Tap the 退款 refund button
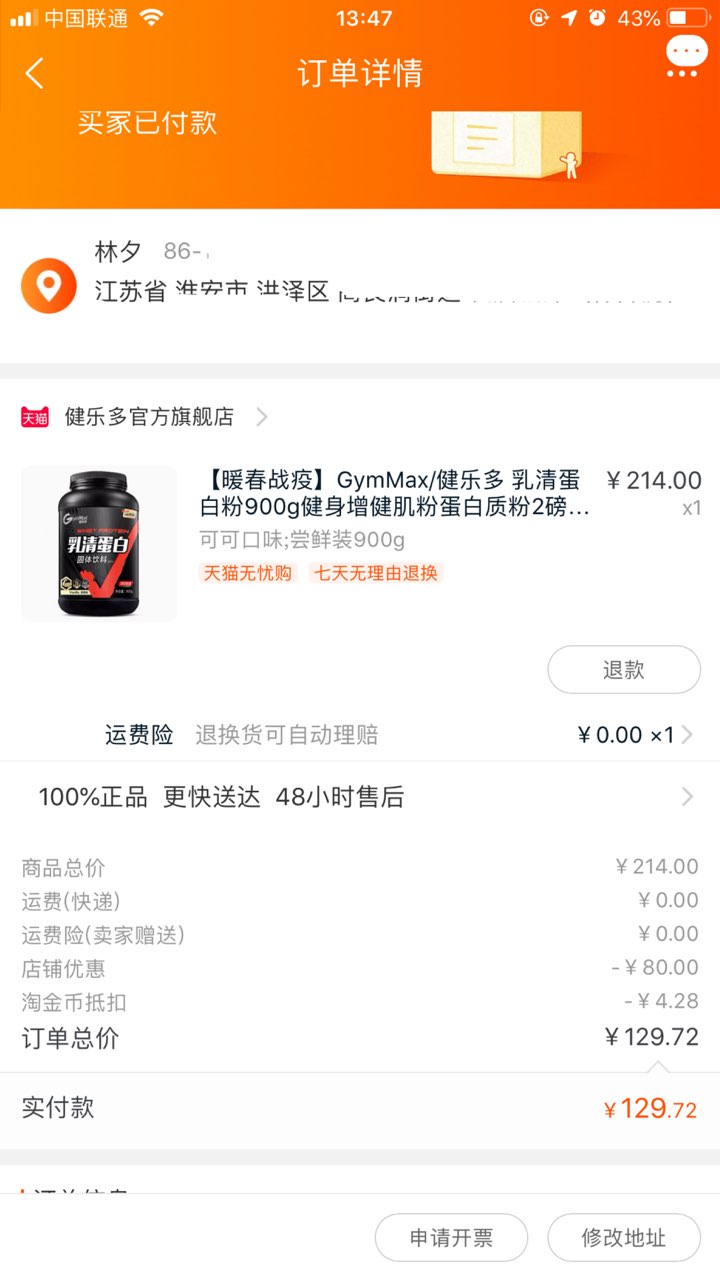This screenshot has height=1280, width=720. [624, 670]
